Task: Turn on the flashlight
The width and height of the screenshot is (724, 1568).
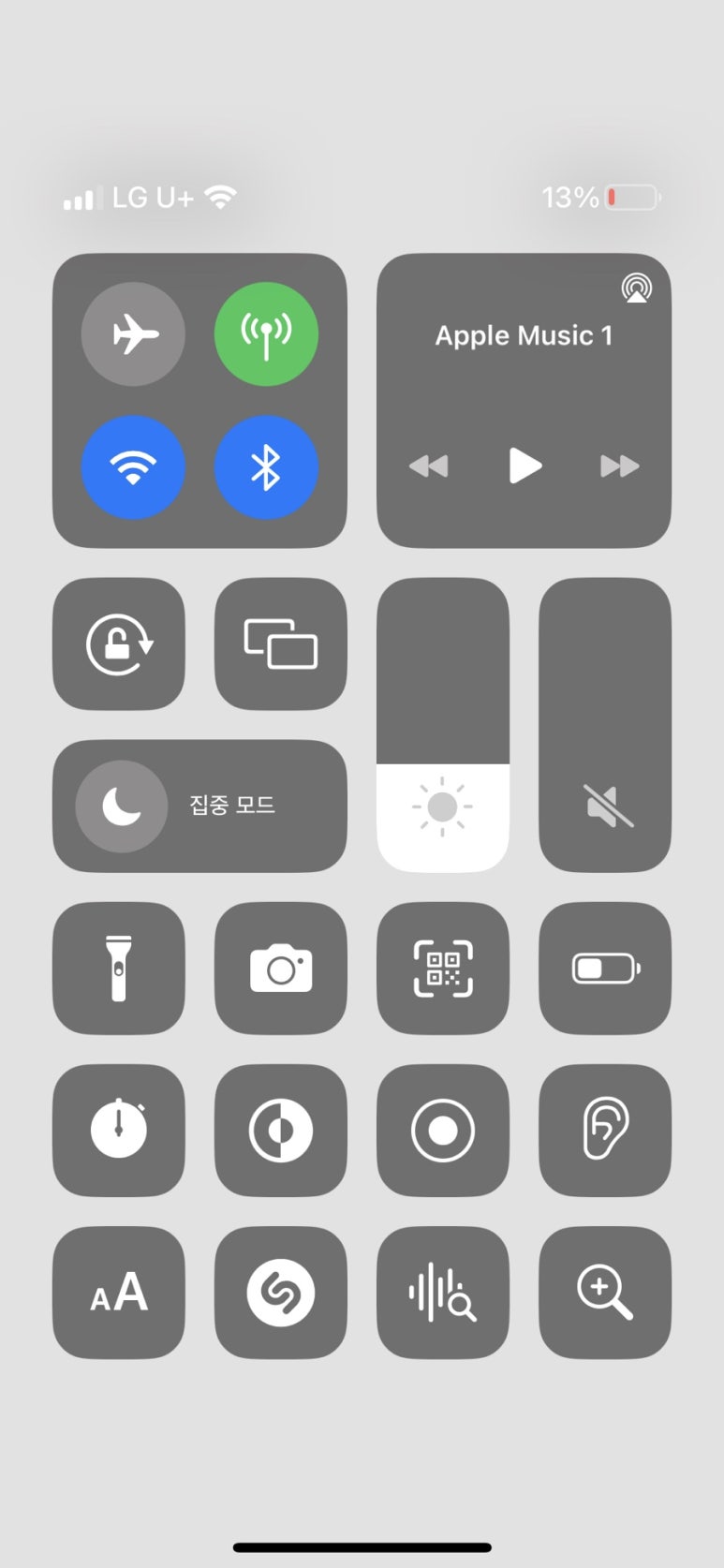Action: [x=119, y=969]
